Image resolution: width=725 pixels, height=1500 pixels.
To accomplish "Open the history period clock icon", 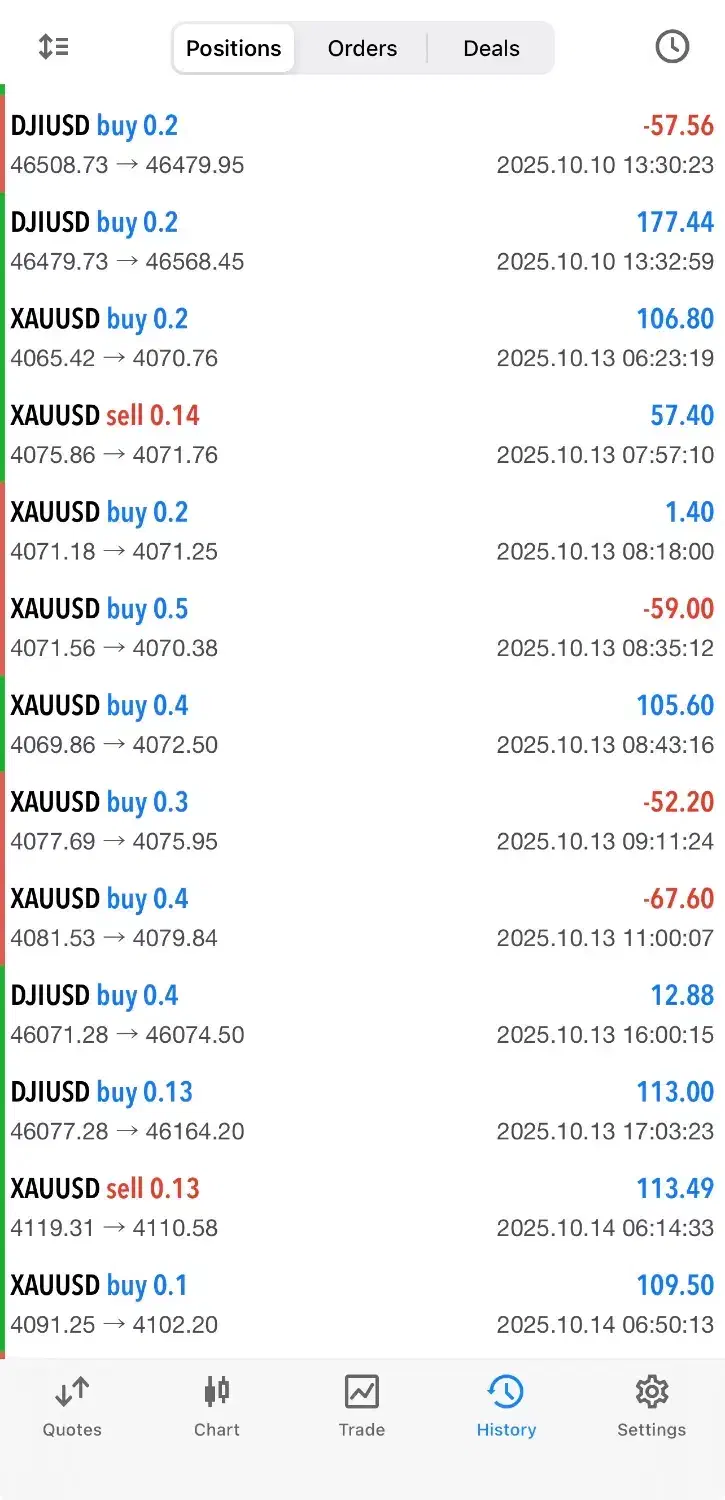I will [671, 47].
